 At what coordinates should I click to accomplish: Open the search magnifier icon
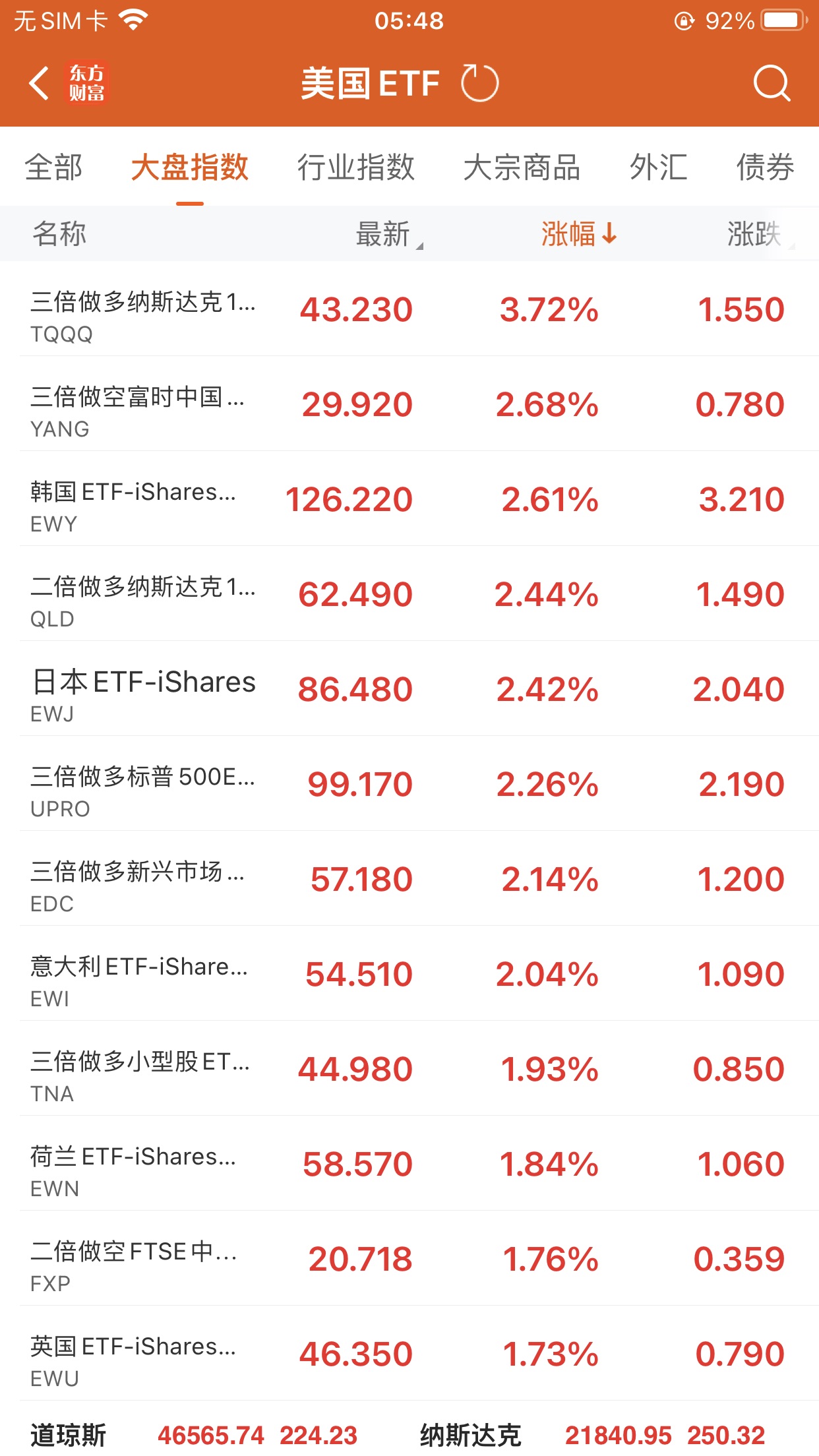click(x=771, y=84)
